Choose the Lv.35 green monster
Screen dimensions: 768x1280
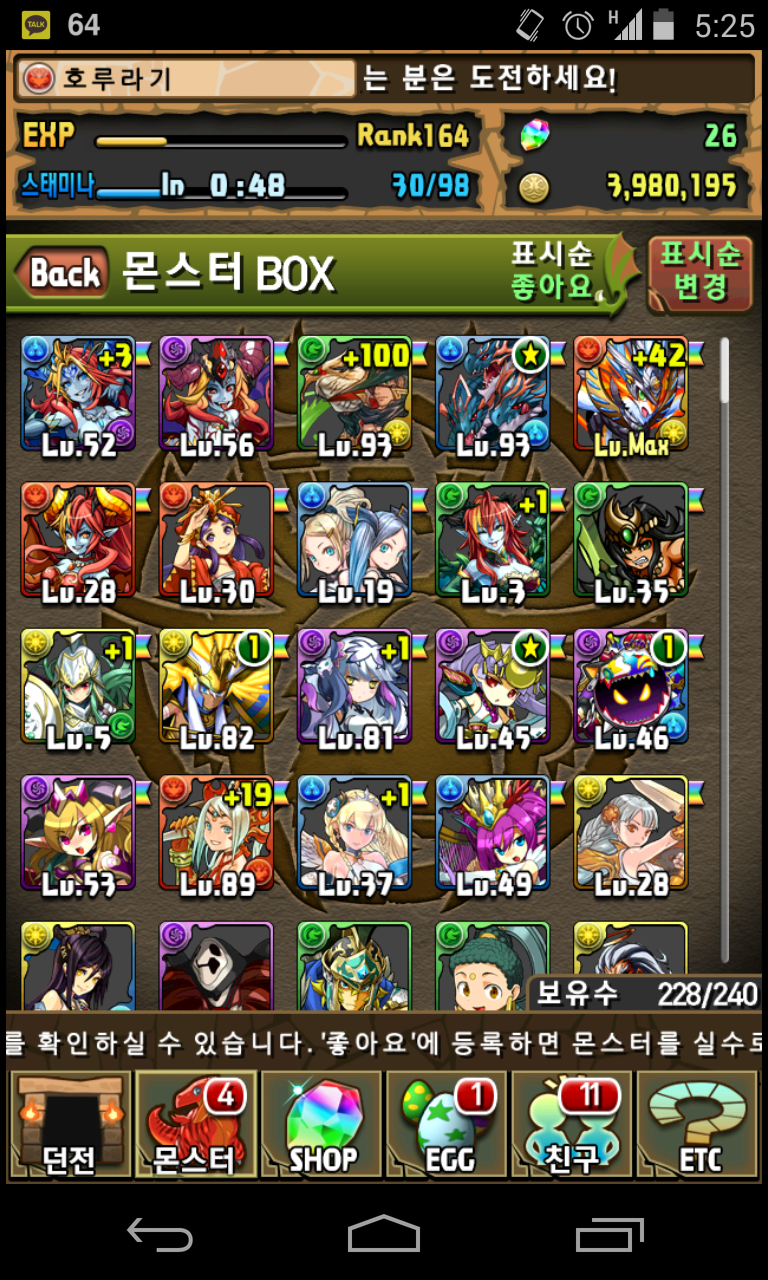click(x=630, y=540)
